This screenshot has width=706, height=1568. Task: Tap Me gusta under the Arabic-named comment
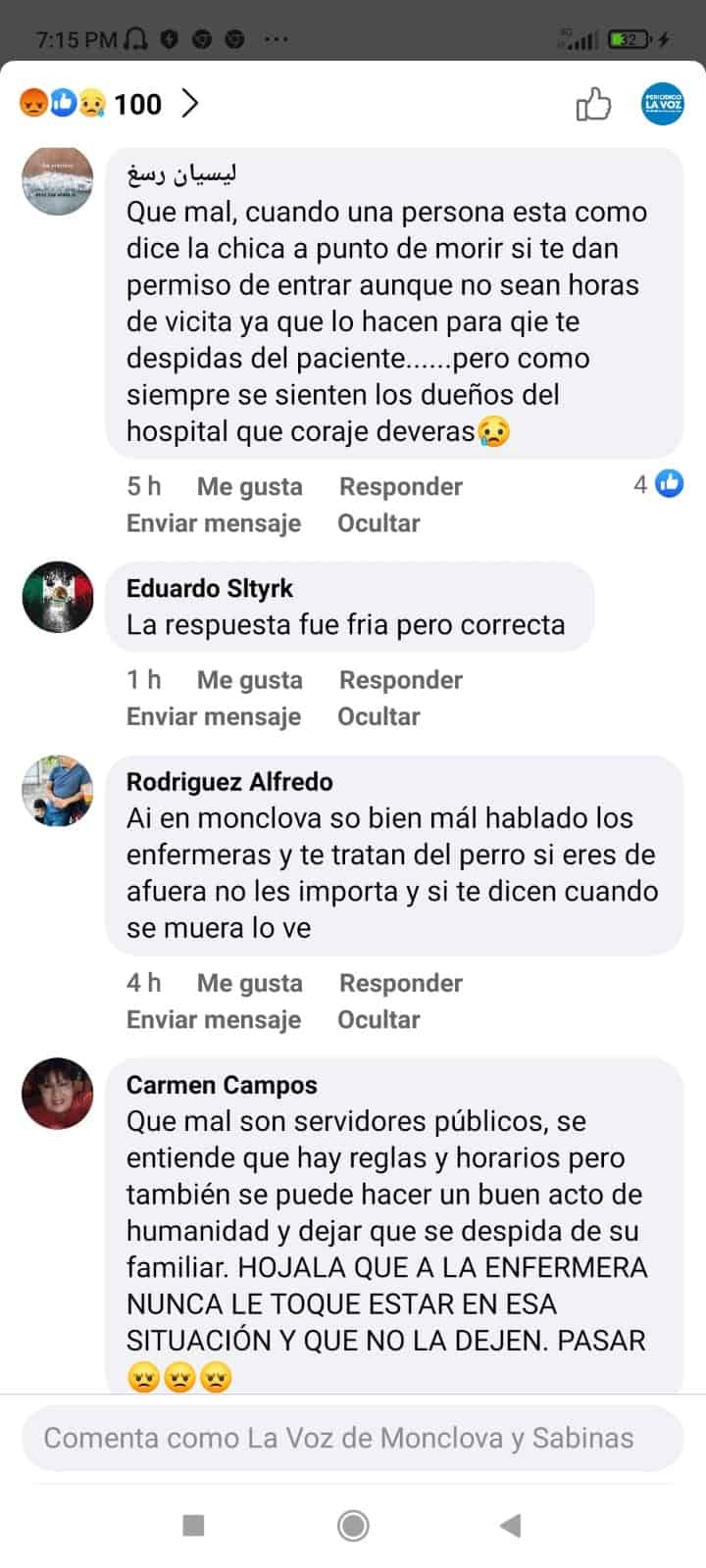tap(249, 487)
